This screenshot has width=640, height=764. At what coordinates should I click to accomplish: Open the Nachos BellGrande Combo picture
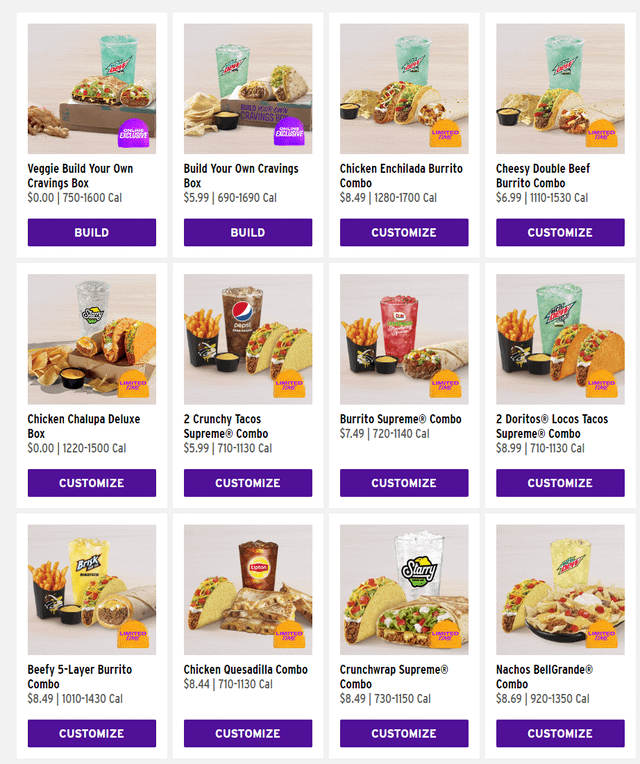point(560,590)
